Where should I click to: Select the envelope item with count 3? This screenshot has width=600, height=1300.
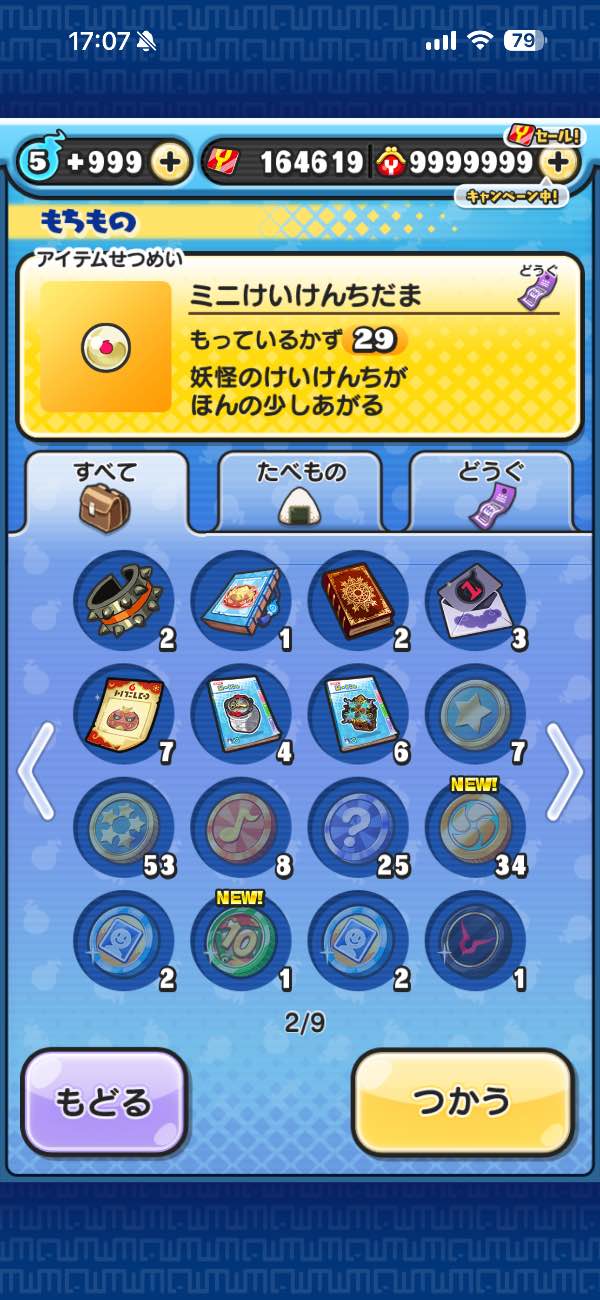(475, 601)
